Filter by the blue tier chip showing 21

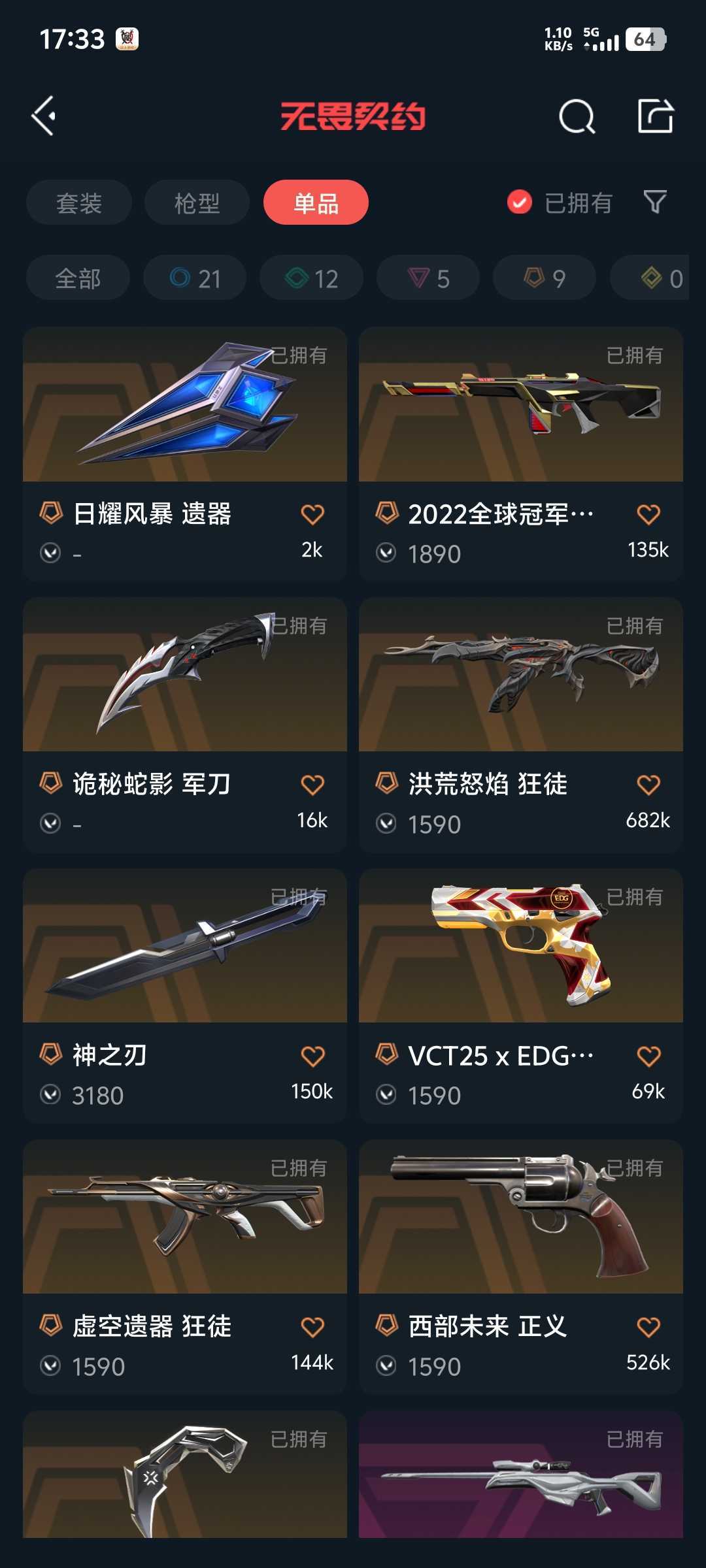(x=195, y=278)
